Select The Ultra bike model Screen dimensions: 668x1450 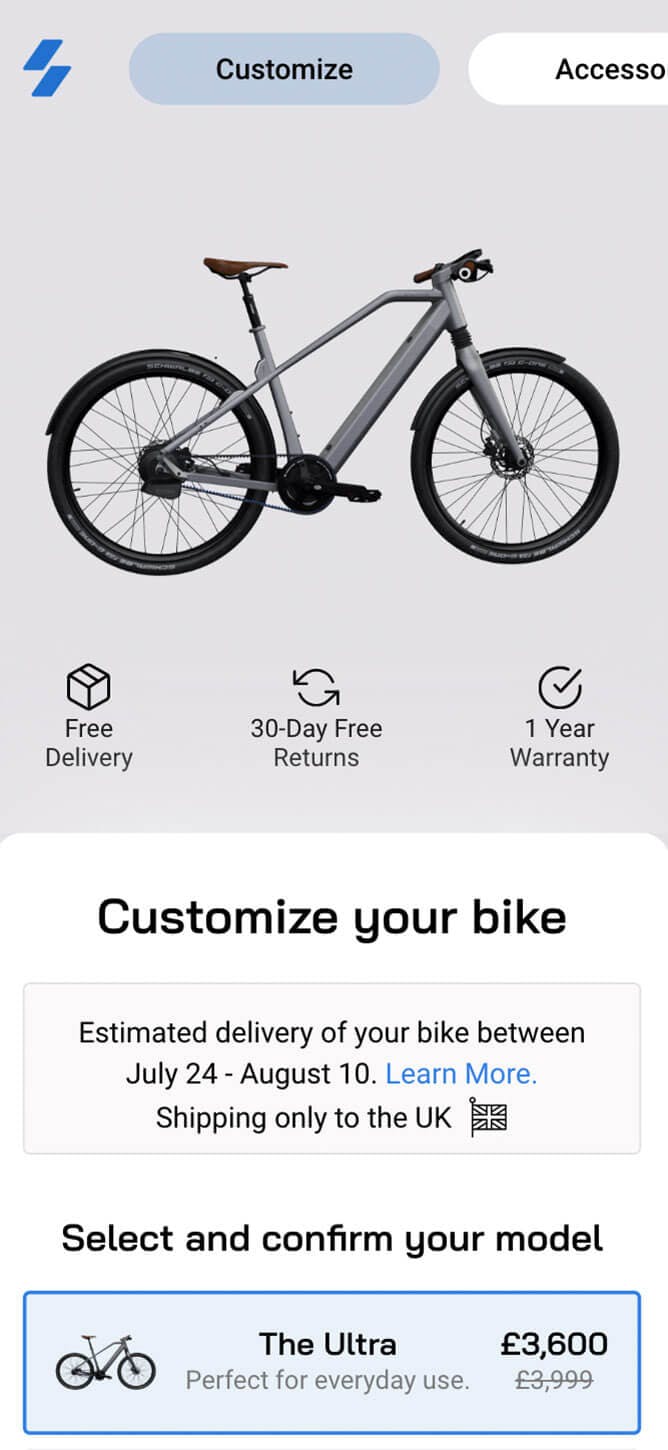pos(332,1361)
